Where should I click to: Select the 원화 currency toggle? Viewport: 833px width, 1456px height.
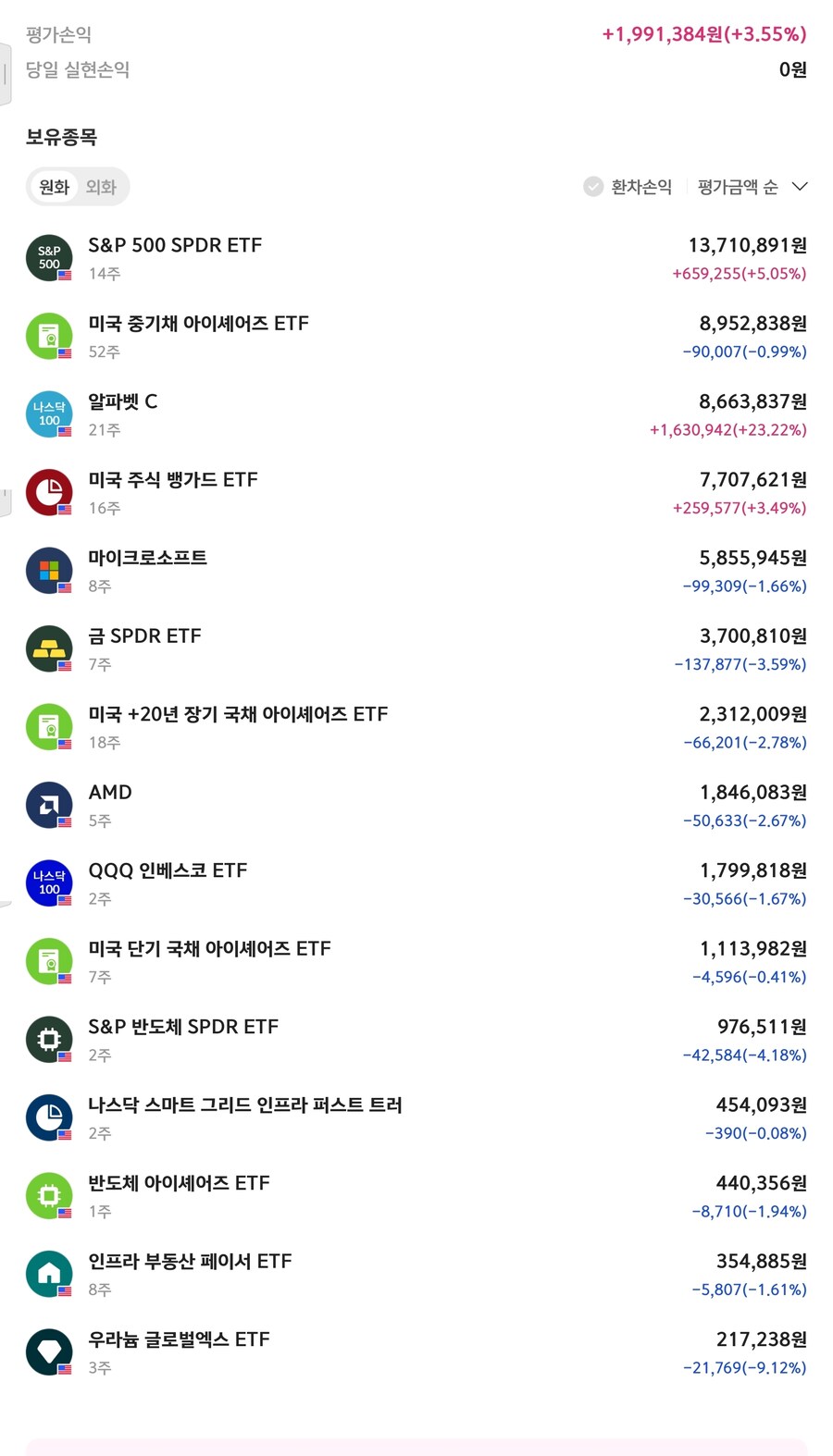pyautogui.click(x=53, y=186)
